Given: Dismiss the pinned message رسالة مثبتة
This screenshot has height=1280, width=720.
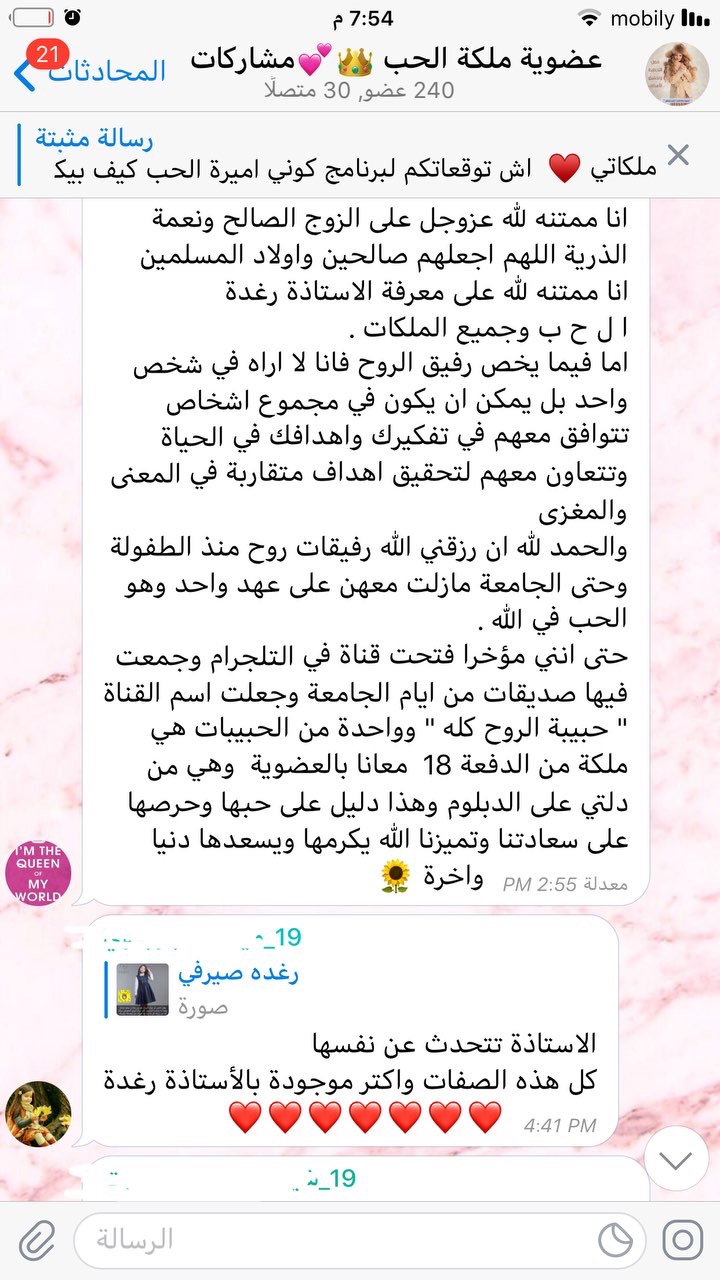Looking at the screenshot, I should tap(678, 155).
